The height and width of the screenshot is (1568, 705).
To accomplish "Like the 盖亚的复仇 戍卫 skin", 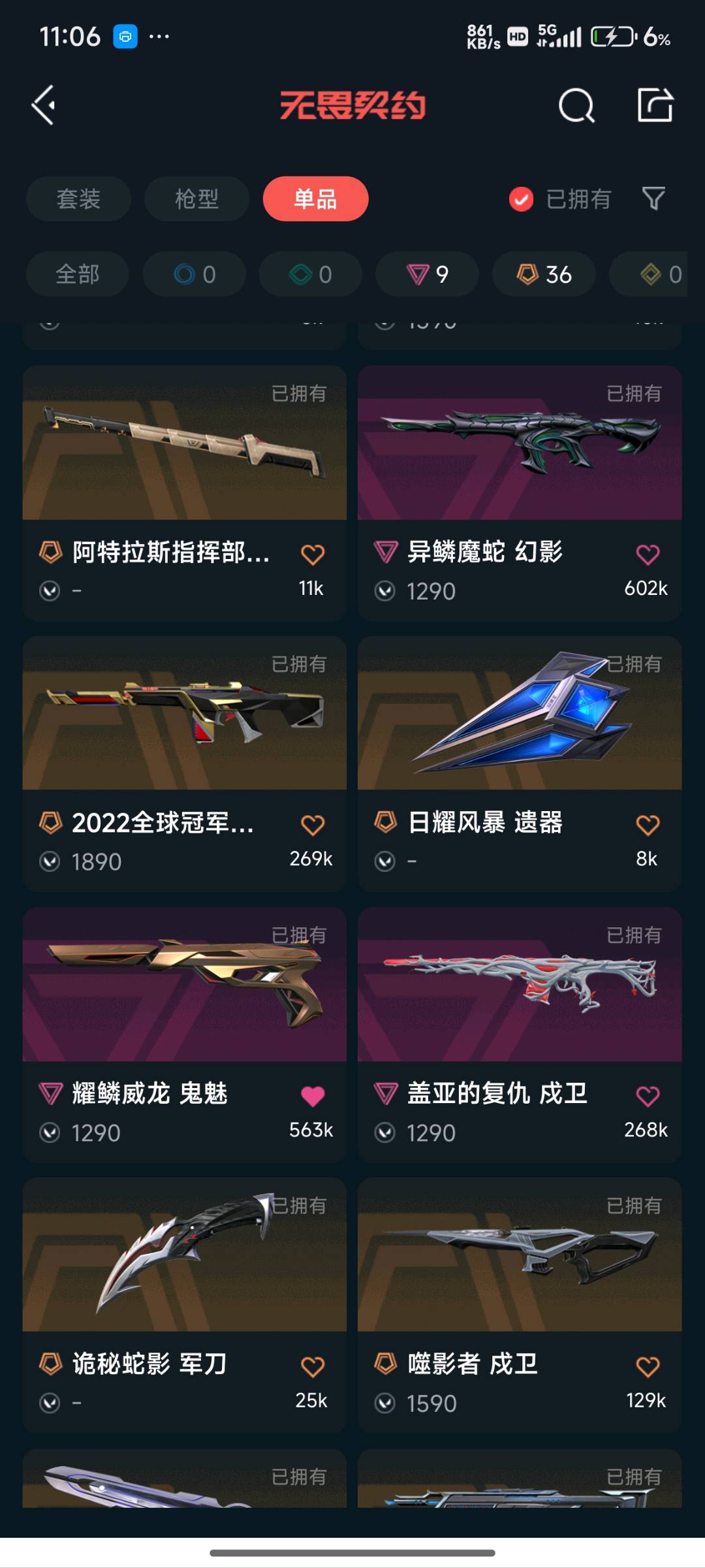I will [x=648, y=1096].
